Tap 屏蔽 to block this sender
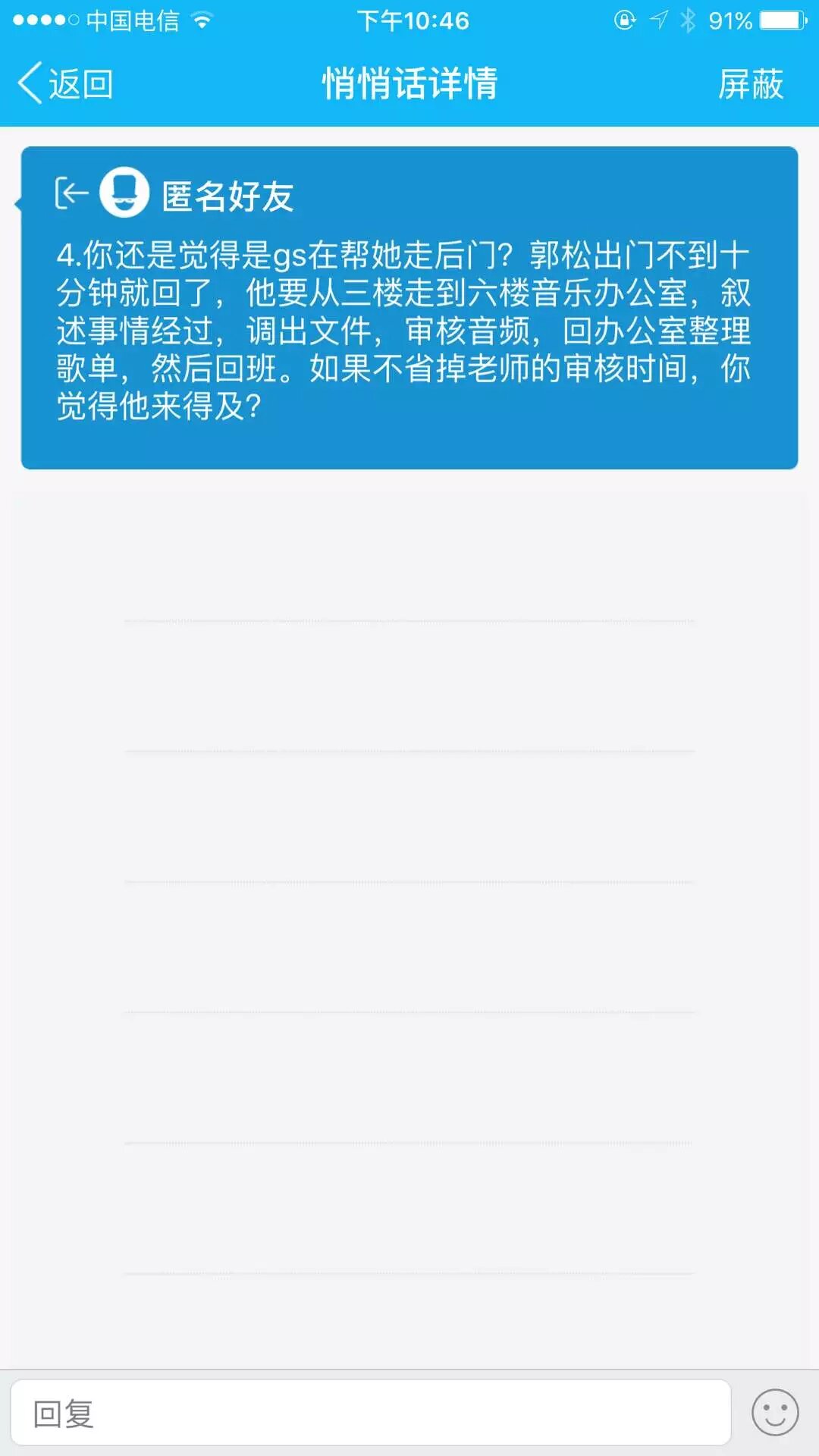 tap(750, 83)
